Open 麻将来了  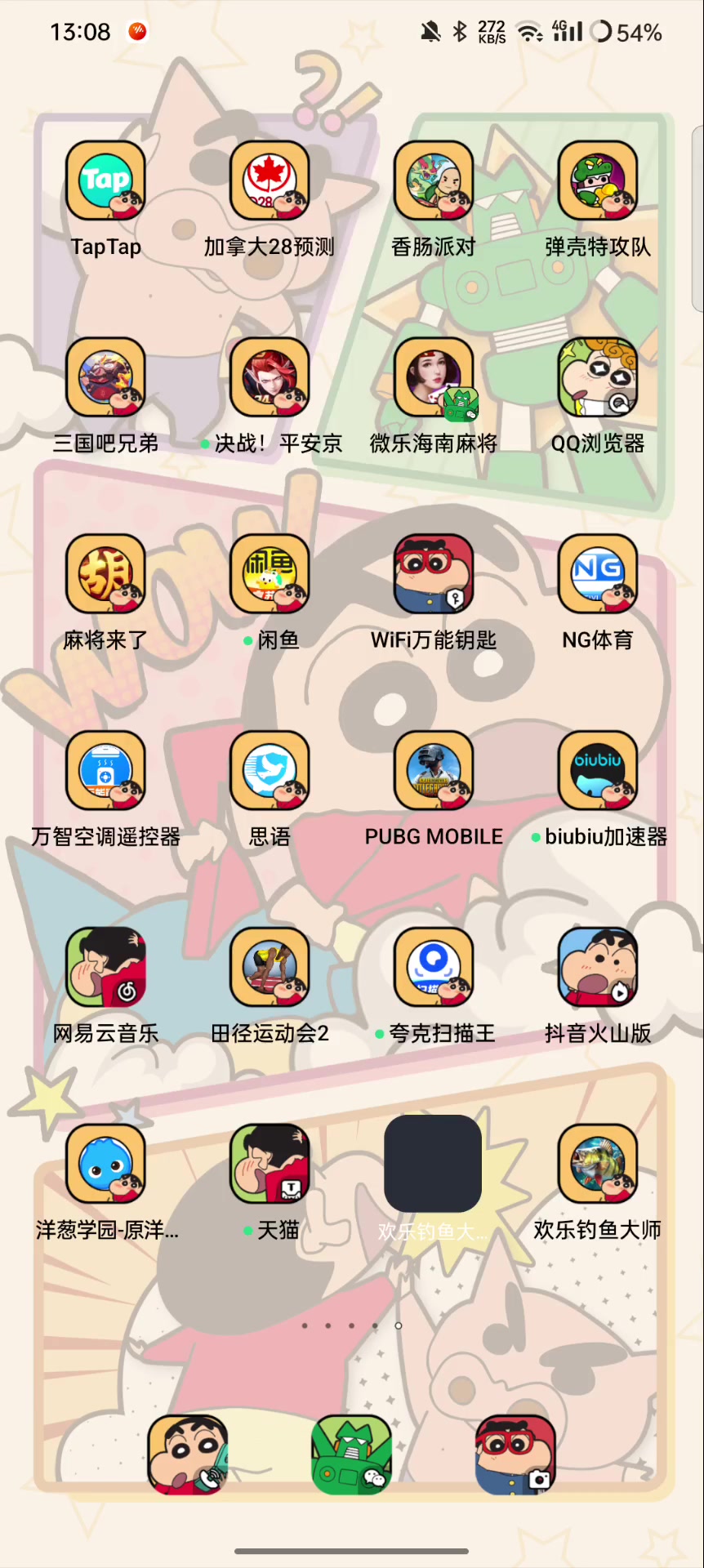click(106, 575)
